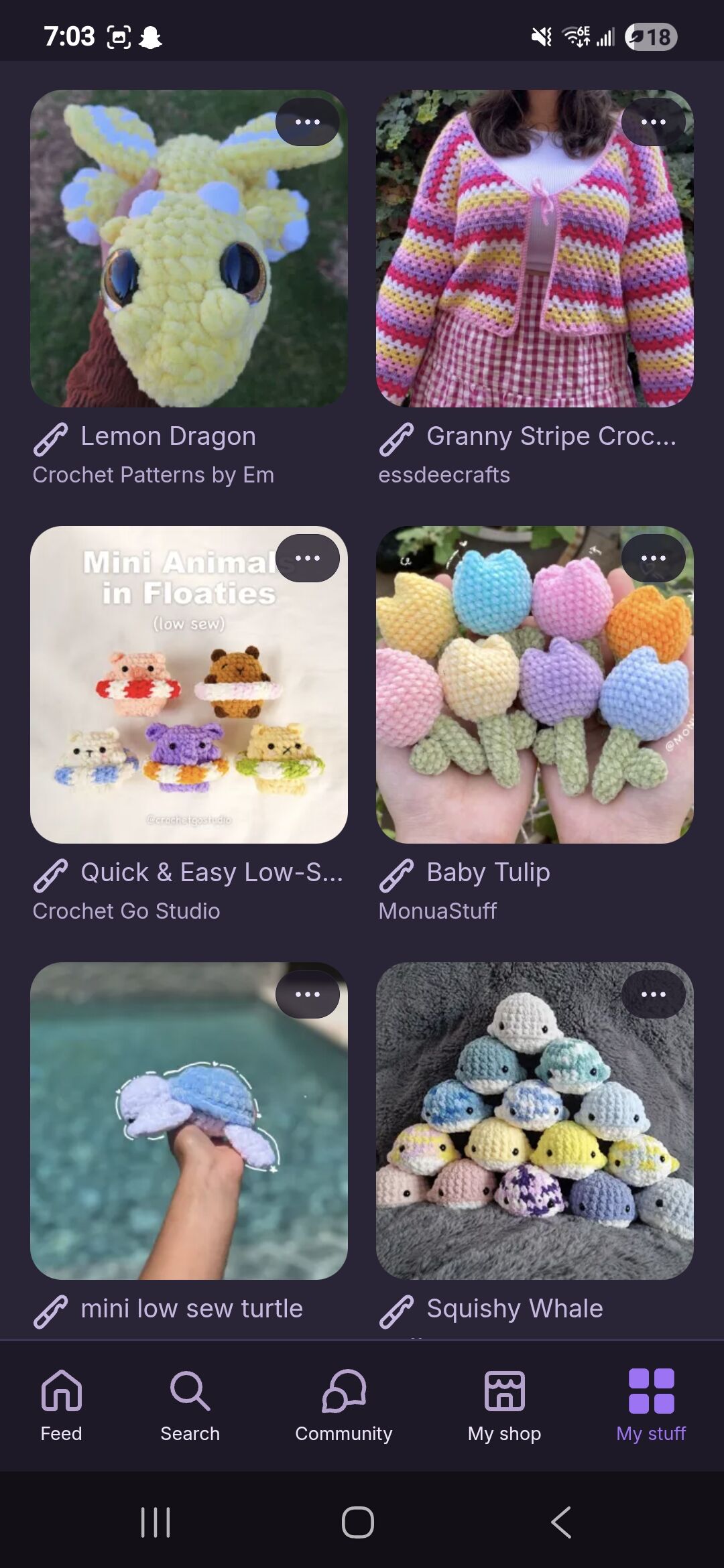Open overflow menu on Quick & Easy Low-Sew
Screen dimensions: 724x1568
pos(308,558)
